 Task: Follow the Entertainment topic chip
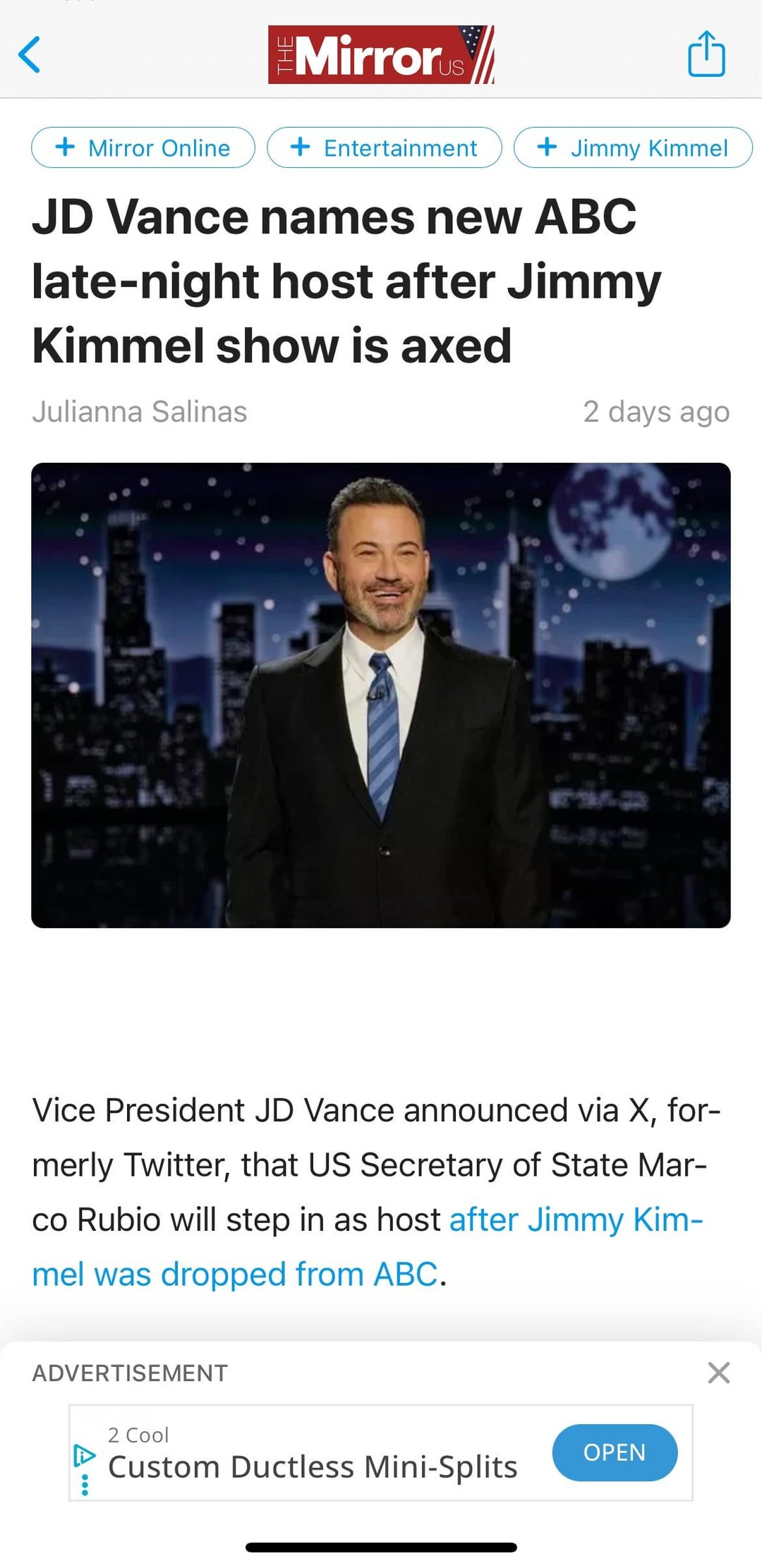coord(385,147)
